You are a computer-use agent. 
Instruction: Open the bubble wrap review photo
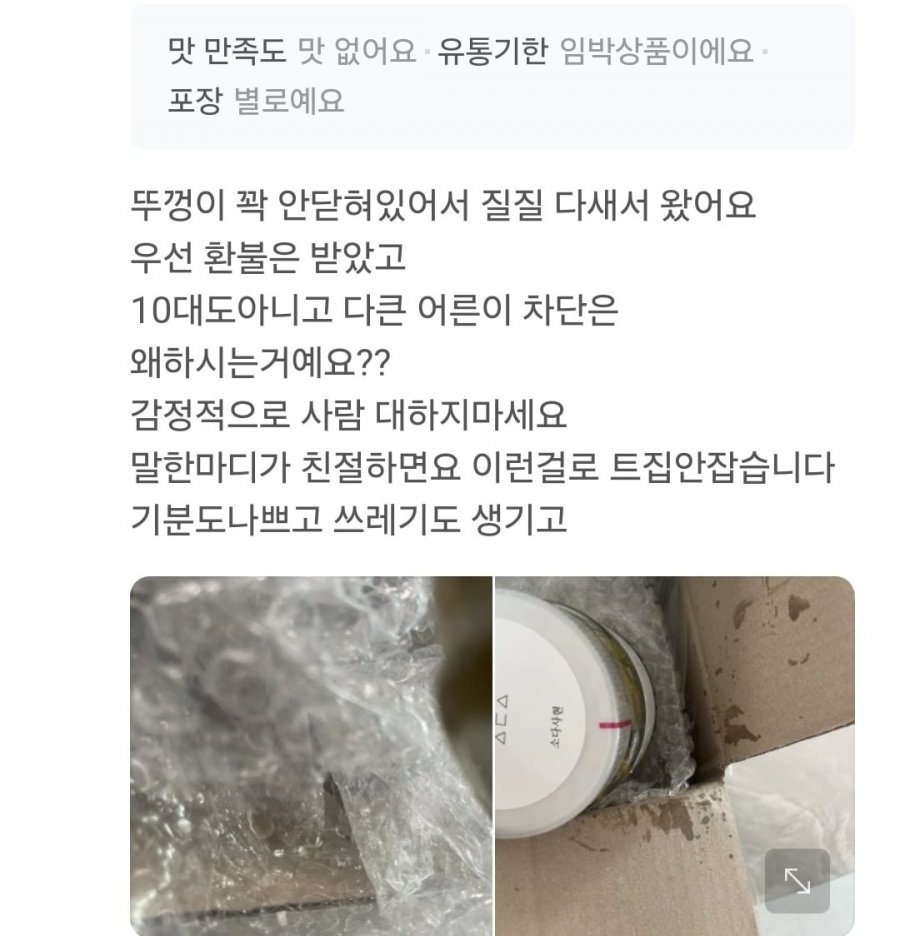pos(310,755)
